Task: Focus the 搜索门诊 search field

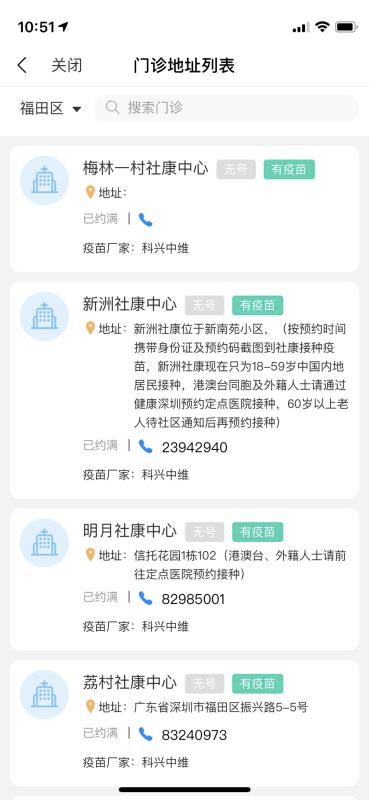Action: pos(226,108)
